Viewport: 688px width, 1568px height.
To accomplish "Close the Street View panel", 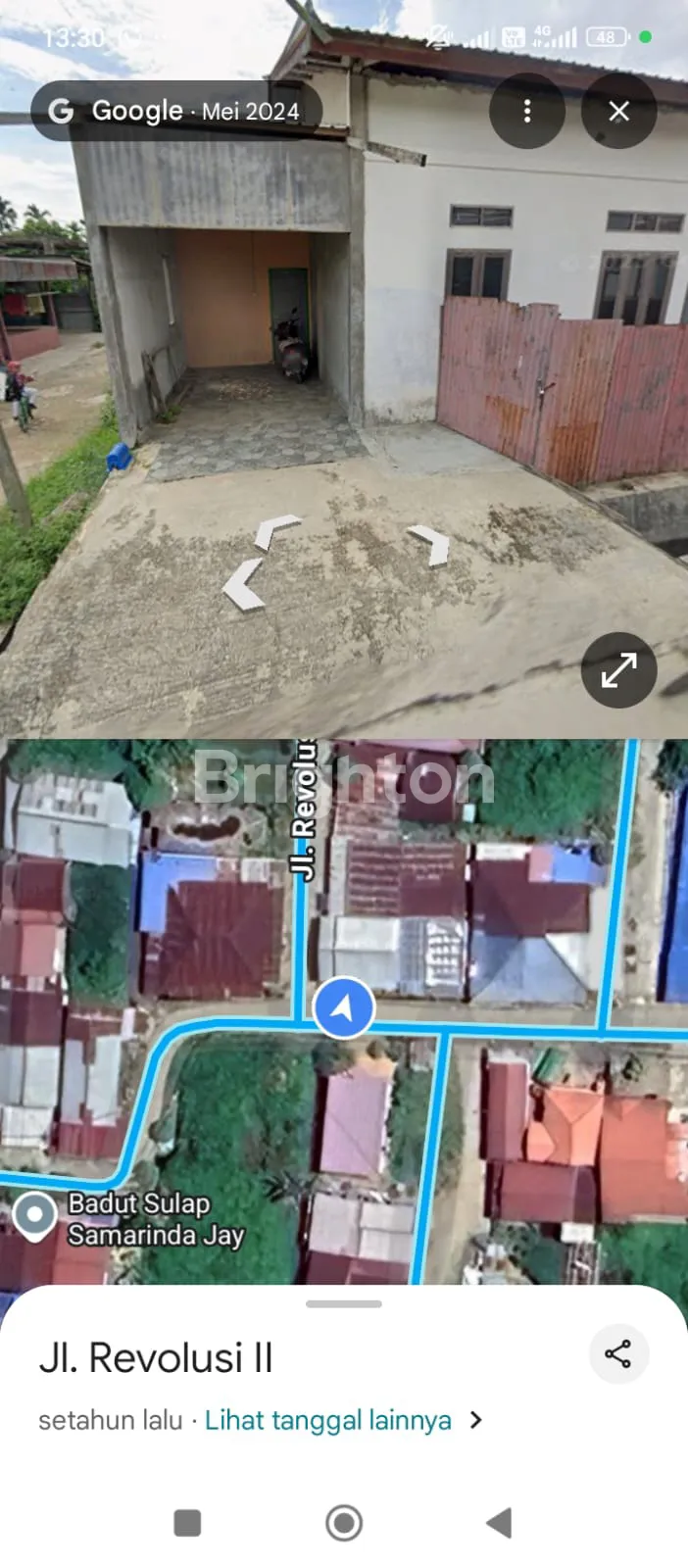I will 618,111.
